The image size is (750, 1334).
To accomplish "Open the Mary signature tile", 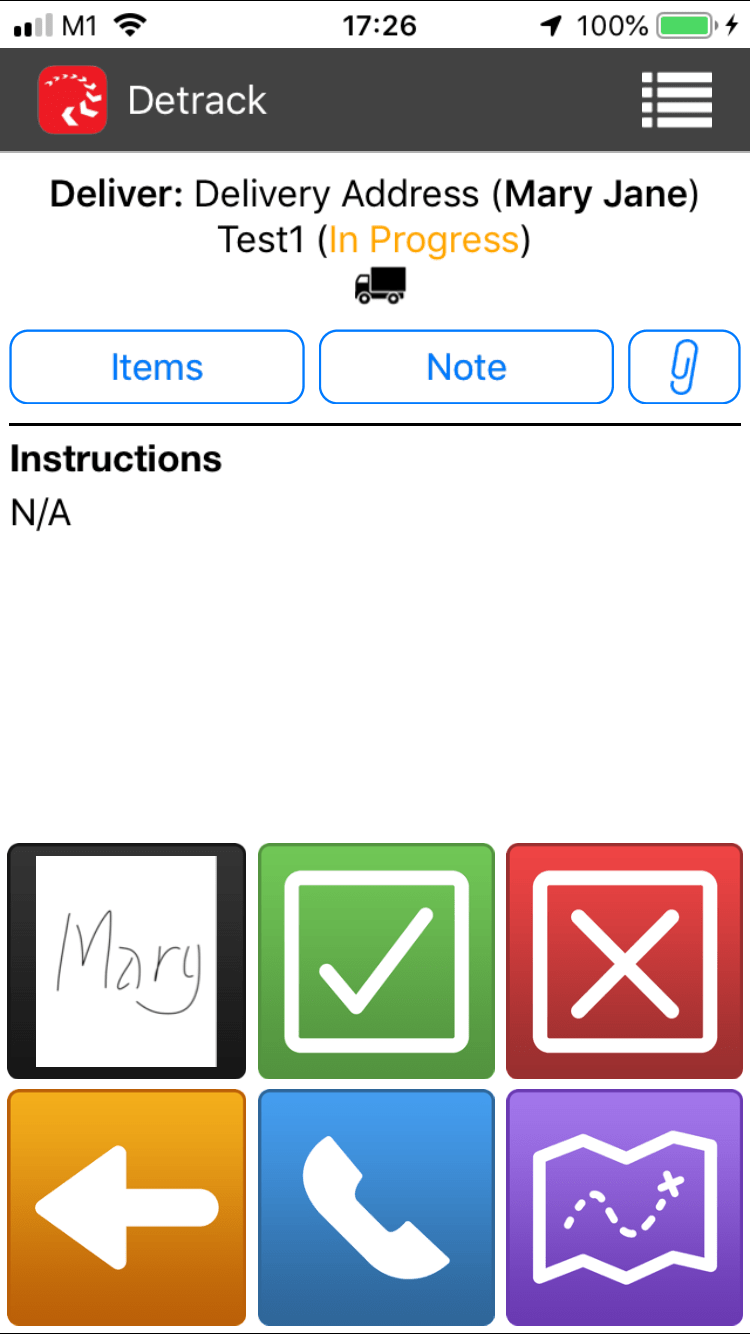I will point(126,961).
